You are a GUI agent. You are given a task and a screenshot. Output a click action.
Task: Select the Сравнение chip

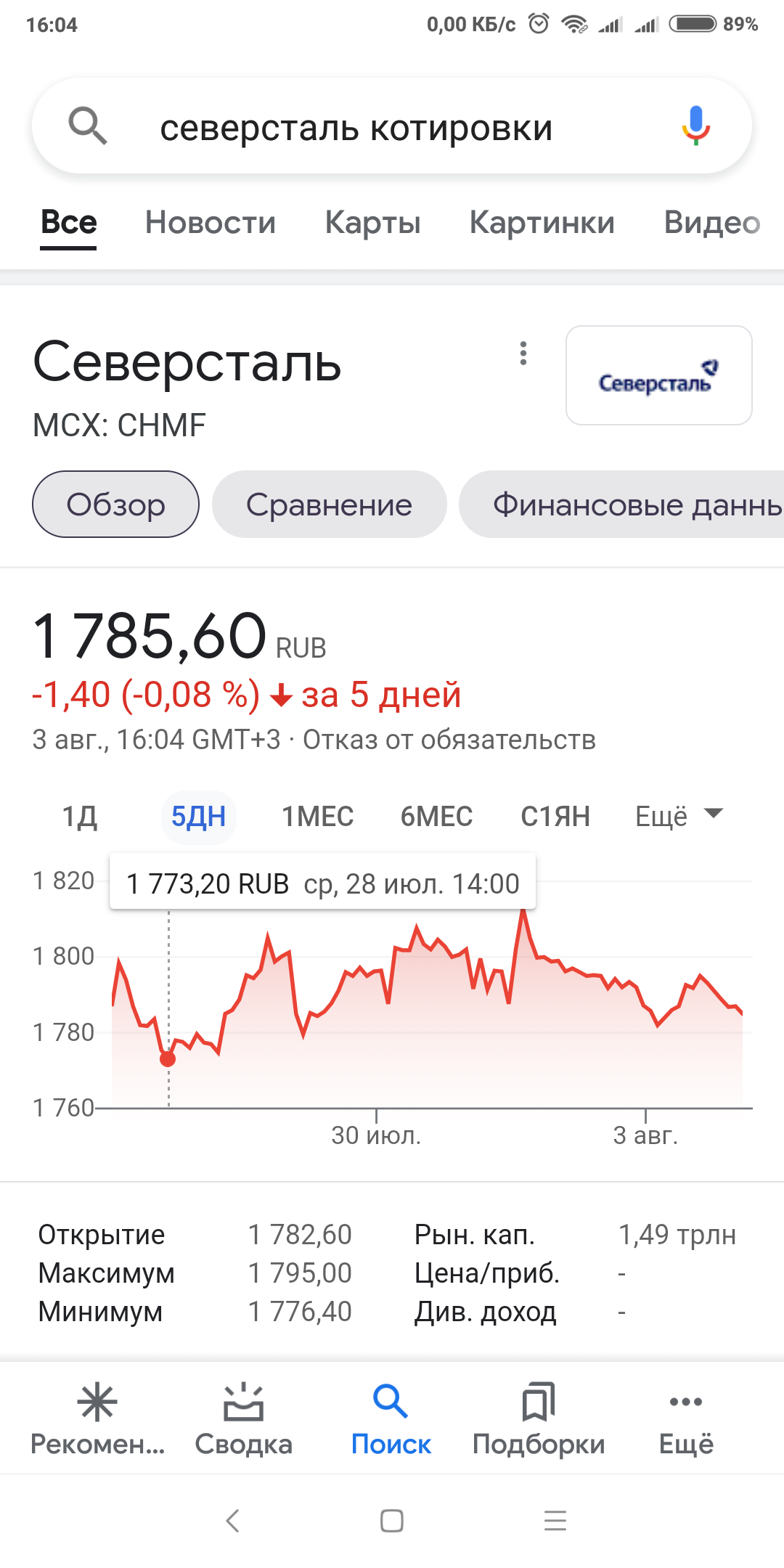[x=329, y=505]
